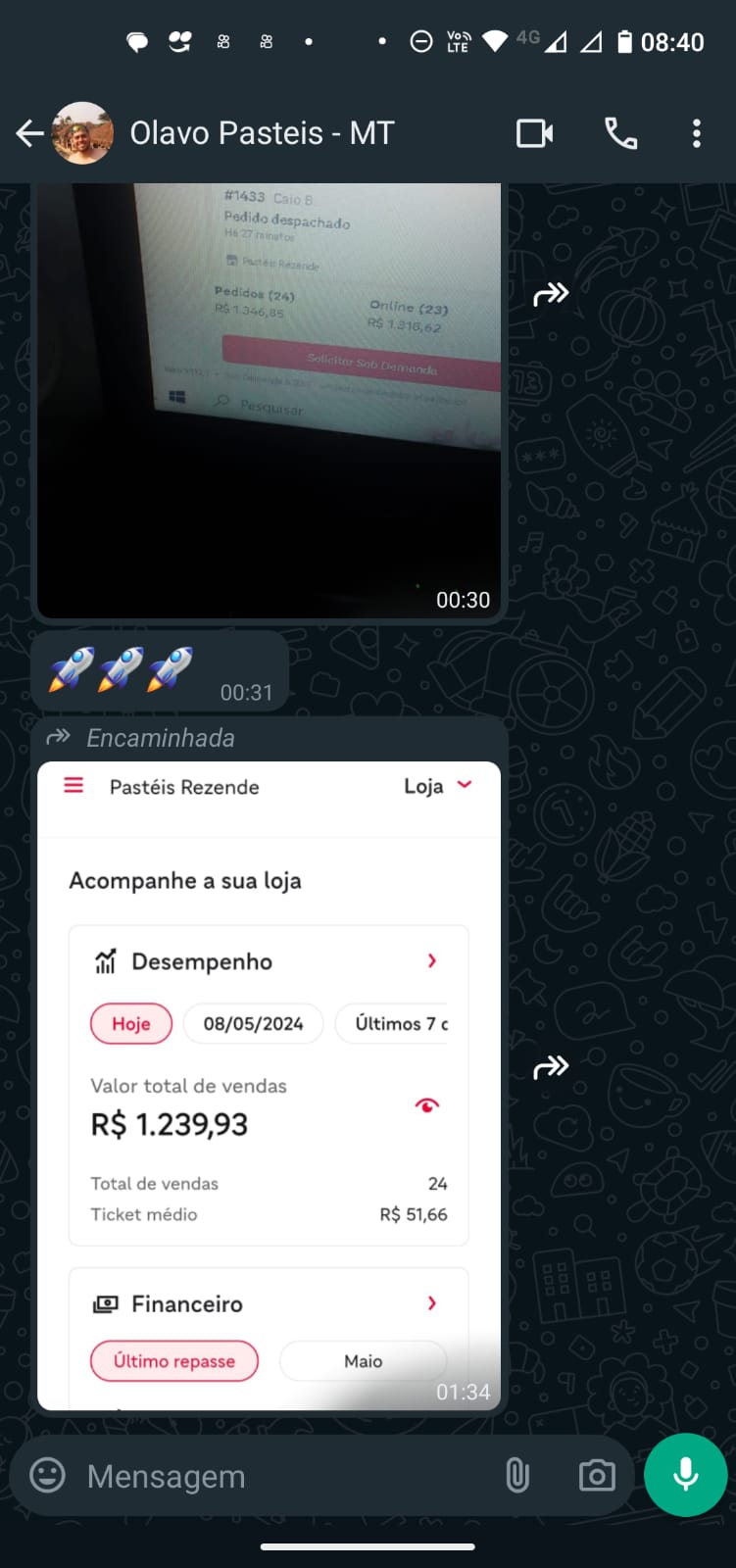
Task: Open the camera from the message bar
Action: (x=597, y=1475)
